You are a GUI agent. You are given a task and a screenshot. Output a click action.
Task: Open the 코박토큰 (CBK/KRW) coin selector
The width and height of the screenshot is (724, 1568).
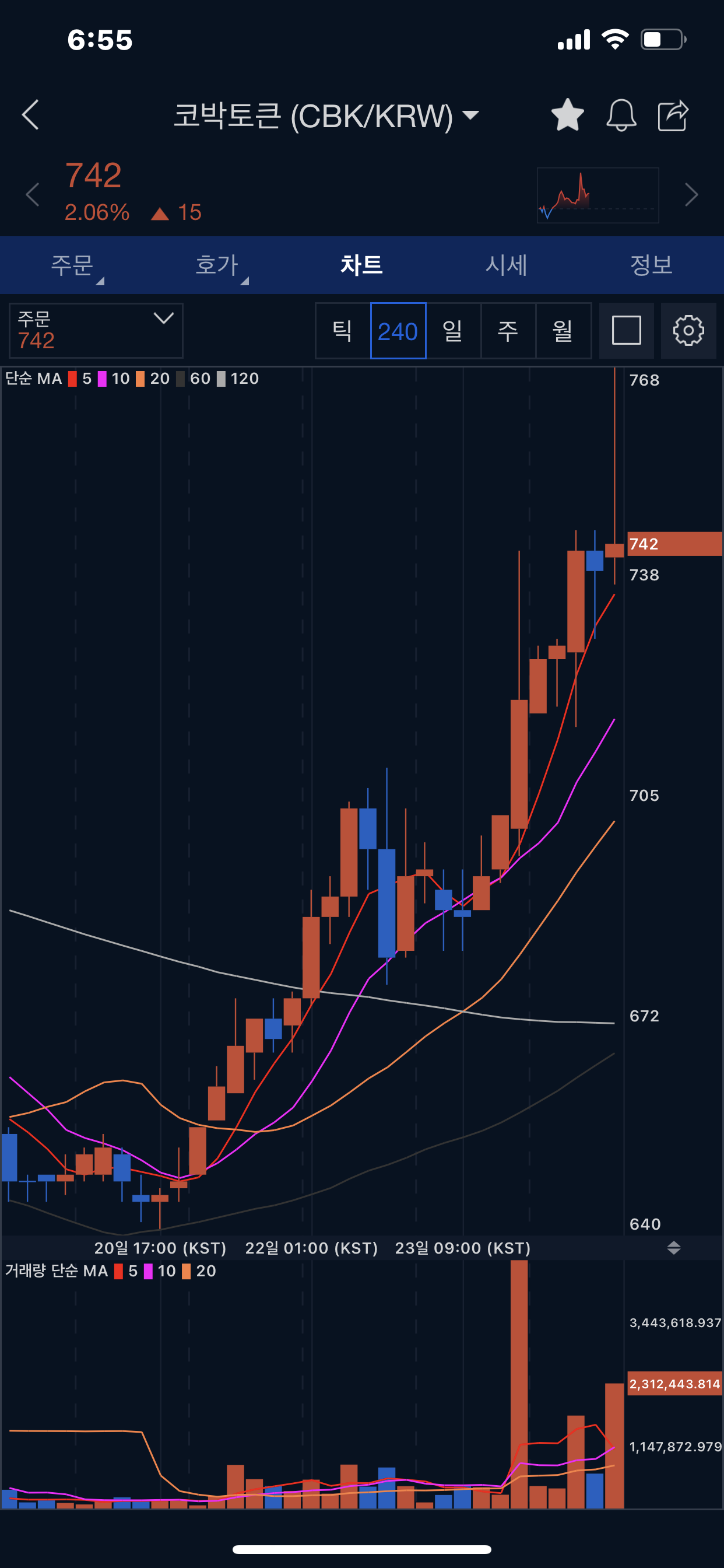pos(325,116)
